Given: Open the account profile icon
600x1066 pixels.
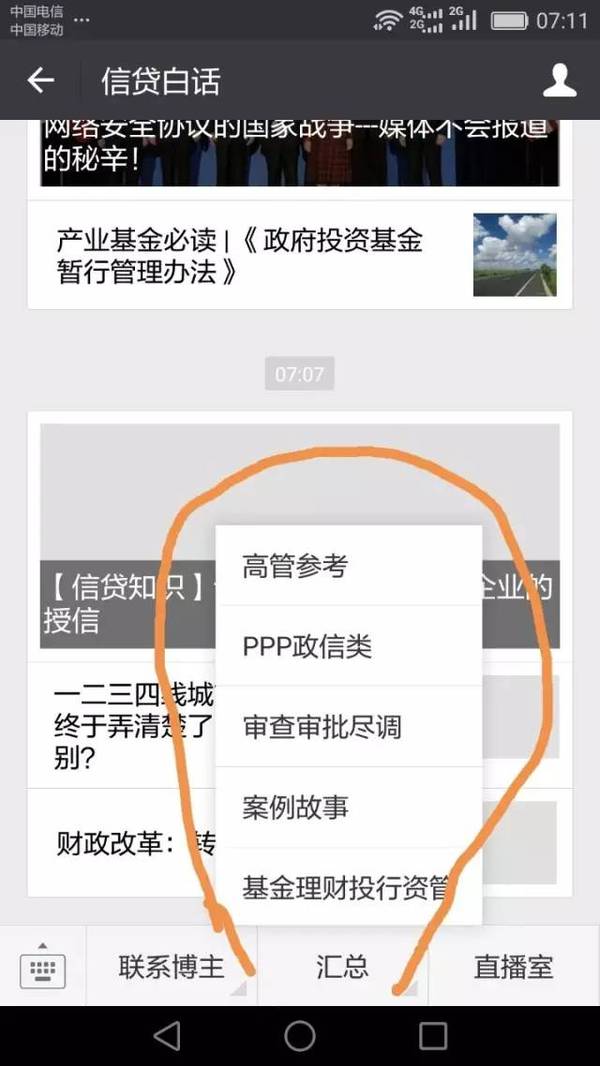Looking at the screenshot, I should click(x=559, y=81).
